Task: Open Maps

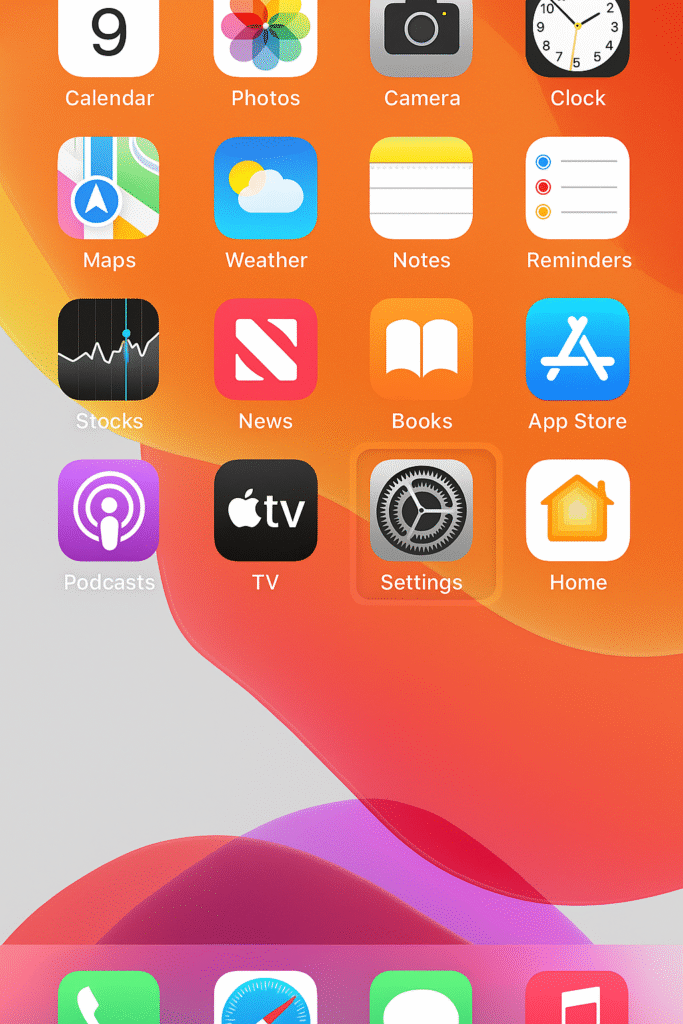Action: click(109, 188)
